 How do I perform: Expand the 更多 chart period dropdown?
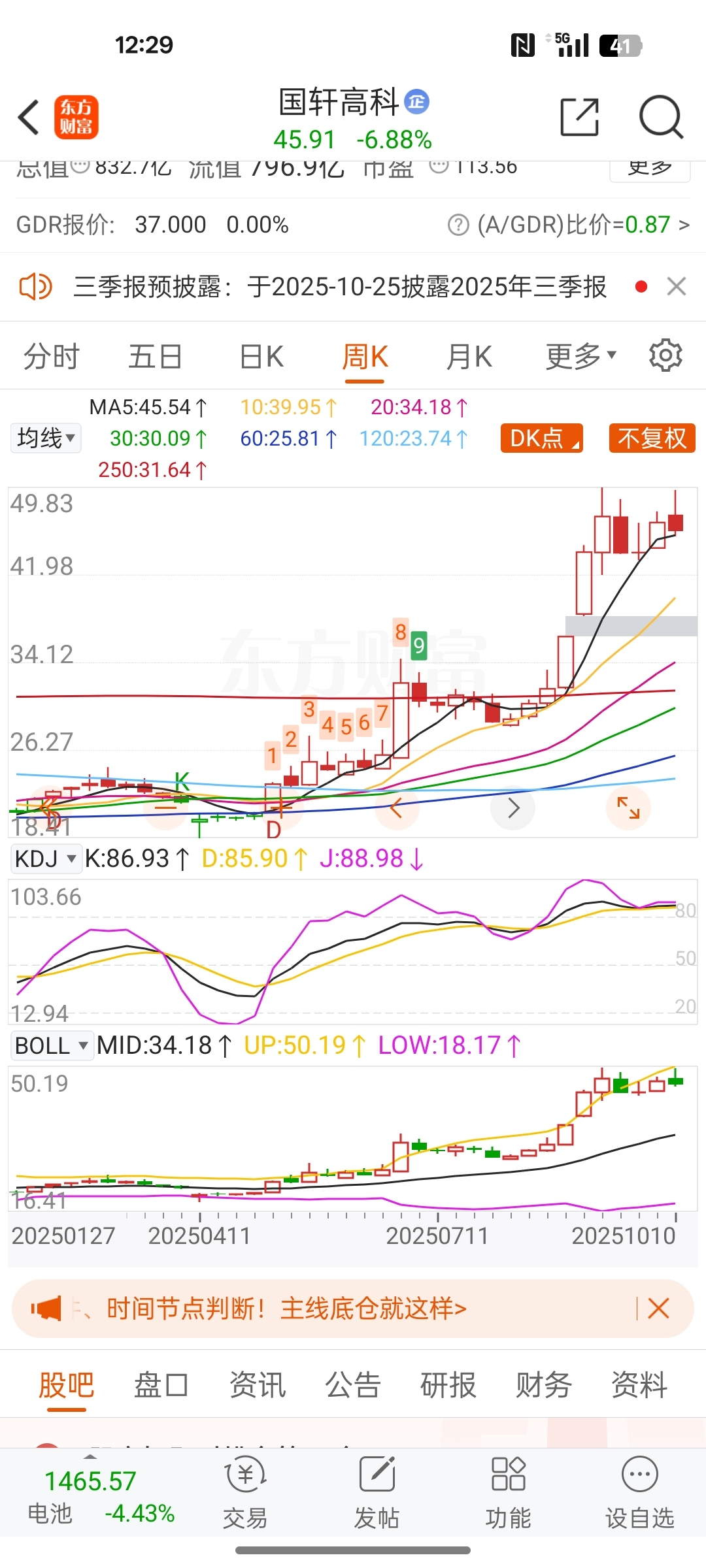click(x=580, y=357)
